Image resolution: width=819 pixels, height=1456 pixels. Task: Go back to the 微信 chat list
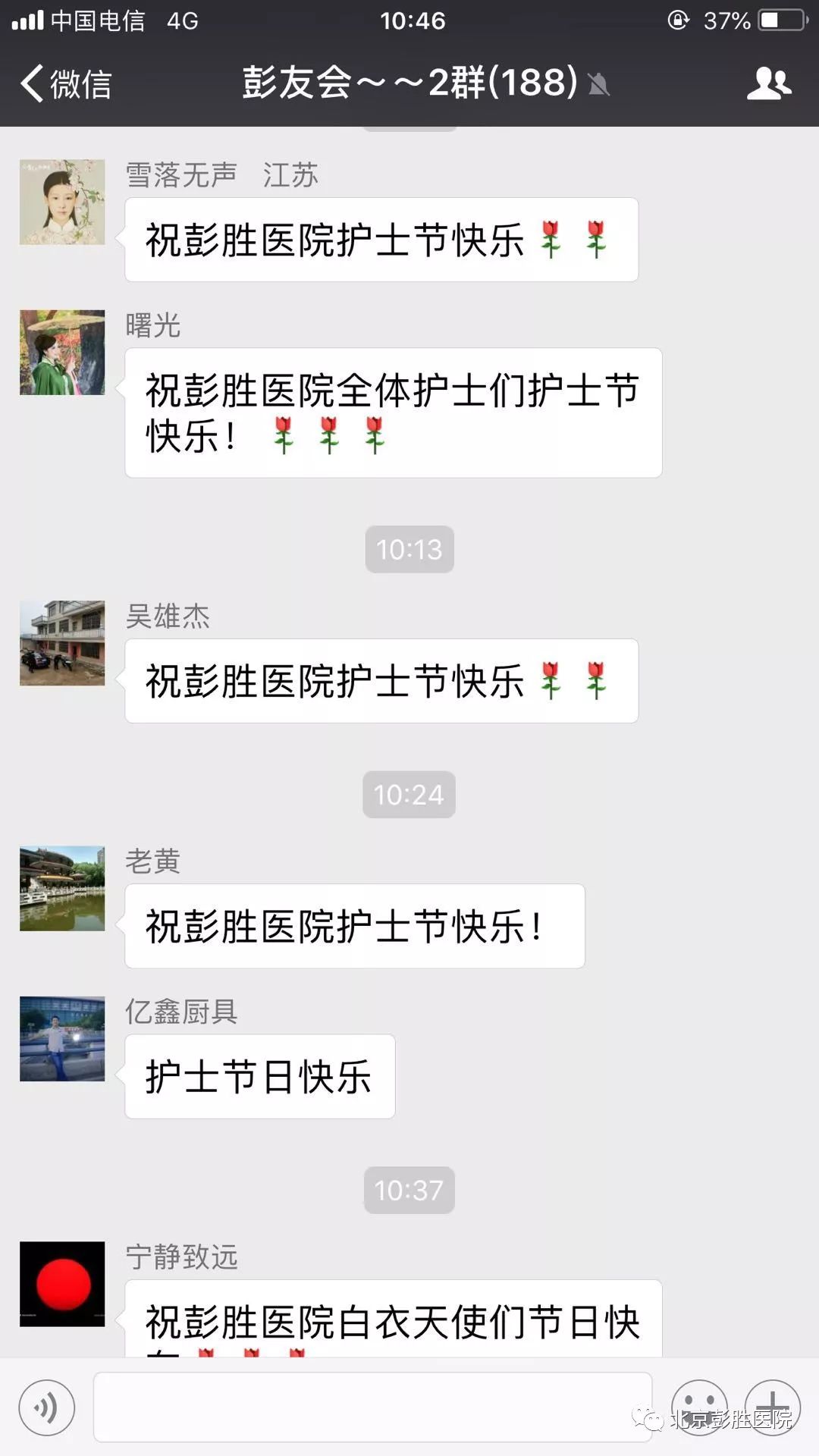click(65, 83)
